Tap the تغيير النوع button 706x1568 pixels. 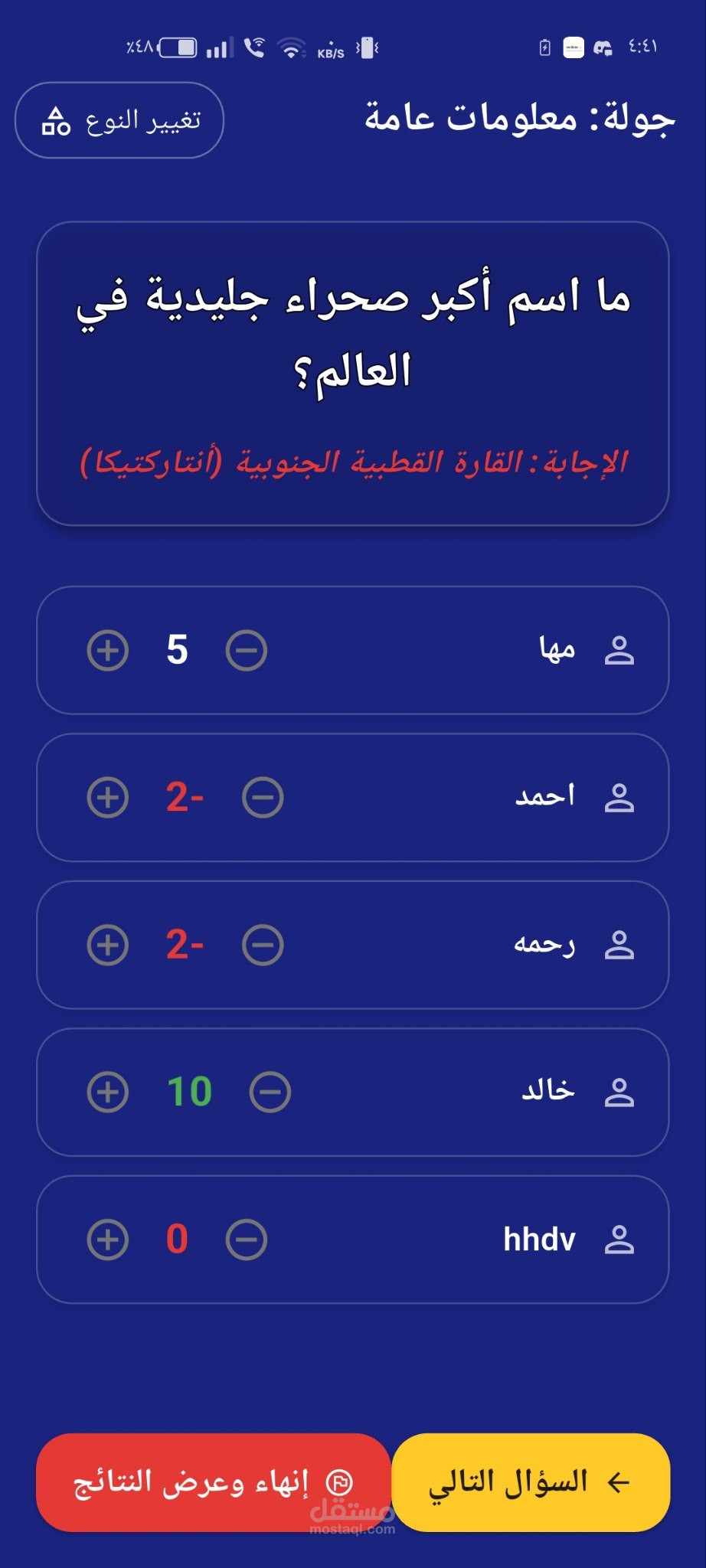click(x=119, y=120)
